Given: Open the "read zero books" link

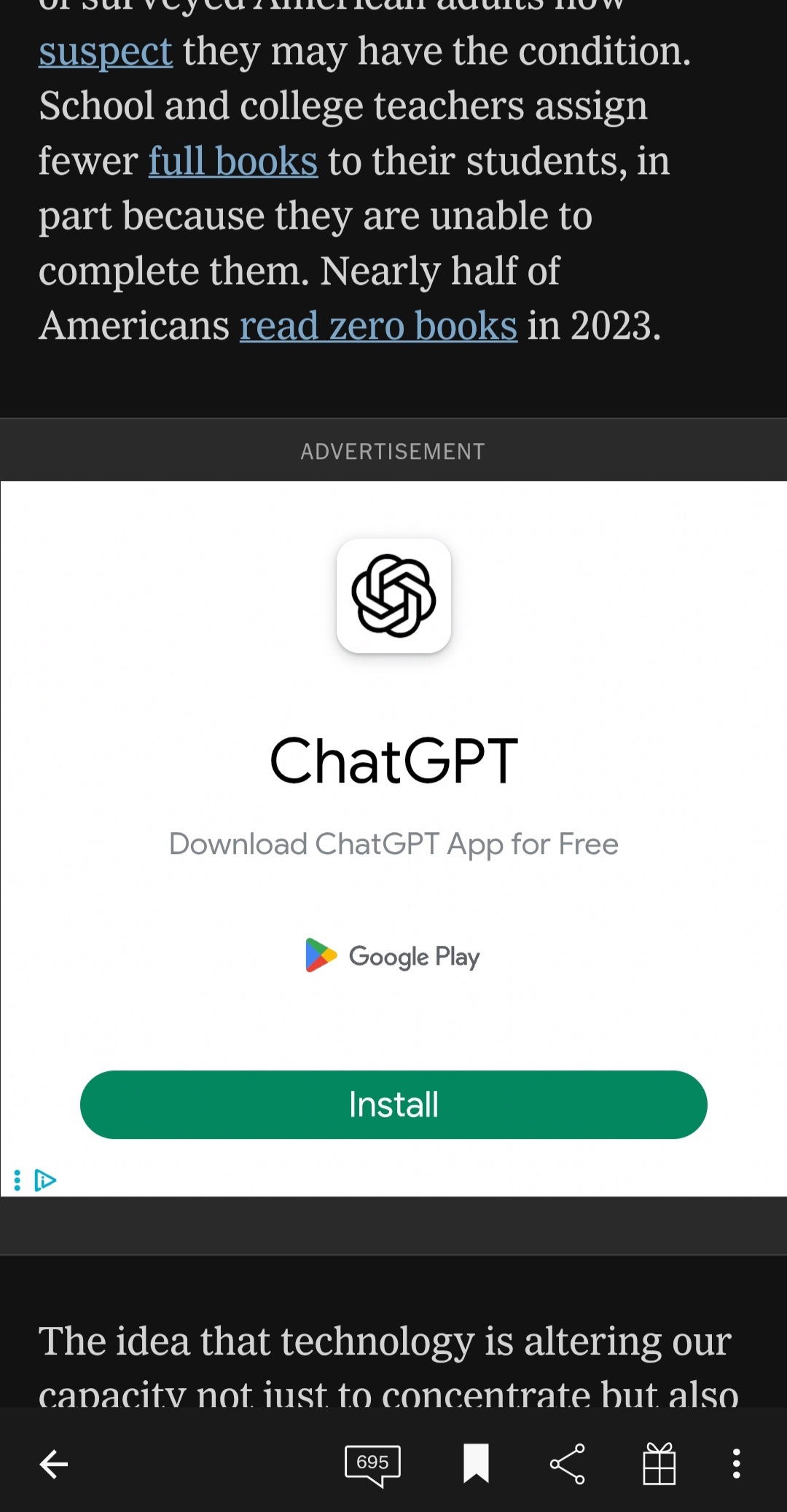Looking at the screenshot, I should point(378,326).
